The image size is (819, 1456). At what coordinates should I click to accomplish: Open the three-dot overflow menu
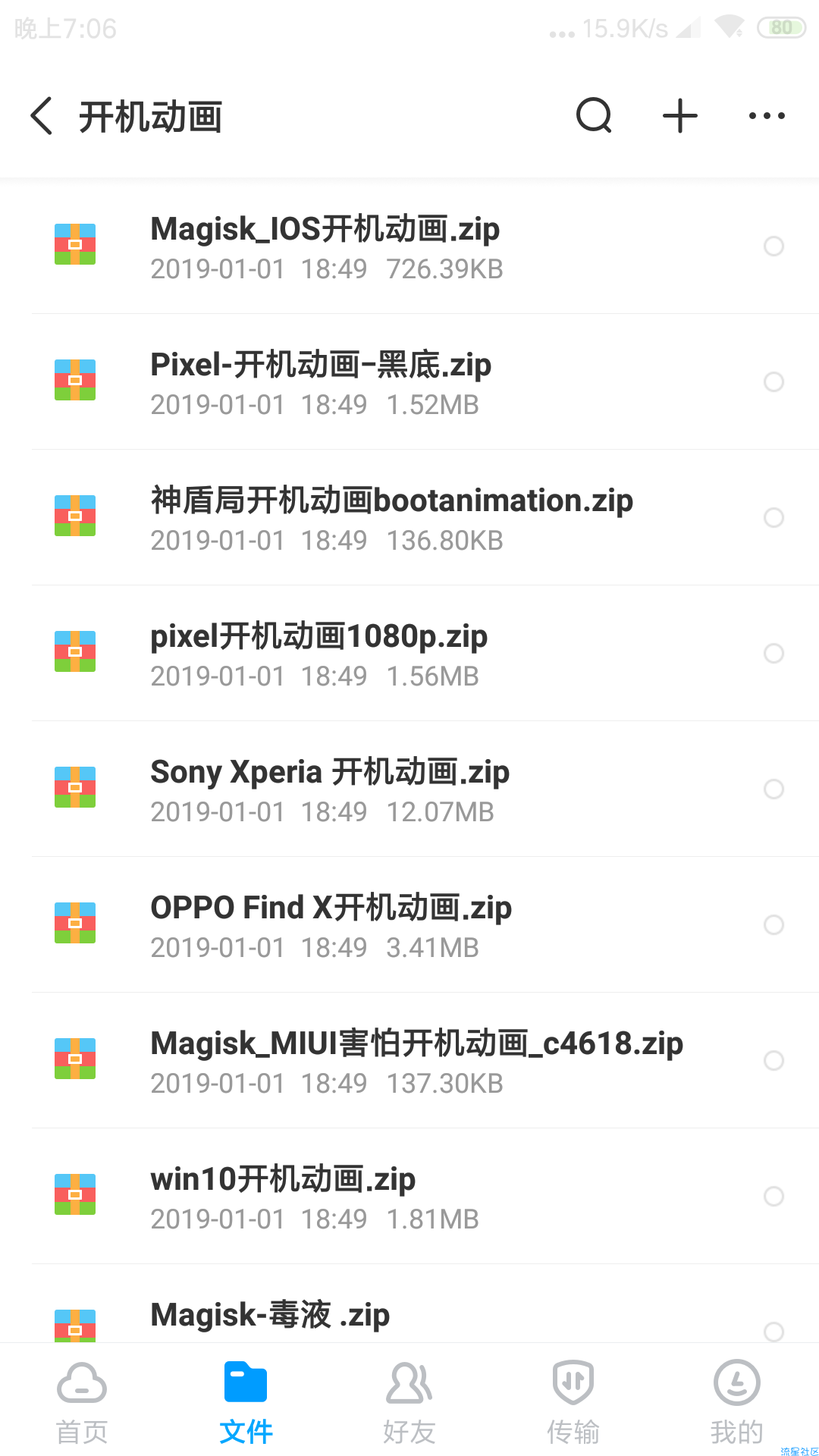tap(767, 116)
